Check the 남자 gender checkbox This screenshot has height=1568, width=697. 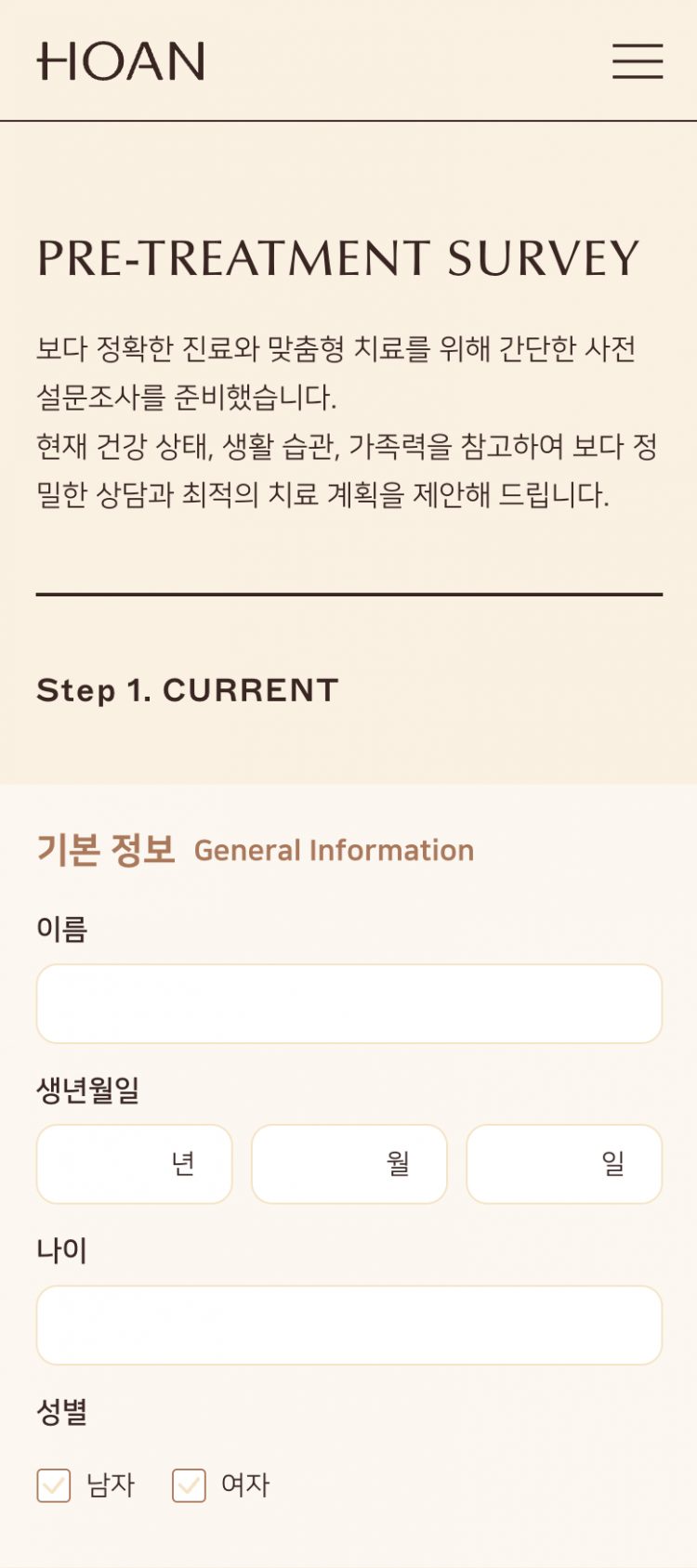click(x=54, y=1485)
